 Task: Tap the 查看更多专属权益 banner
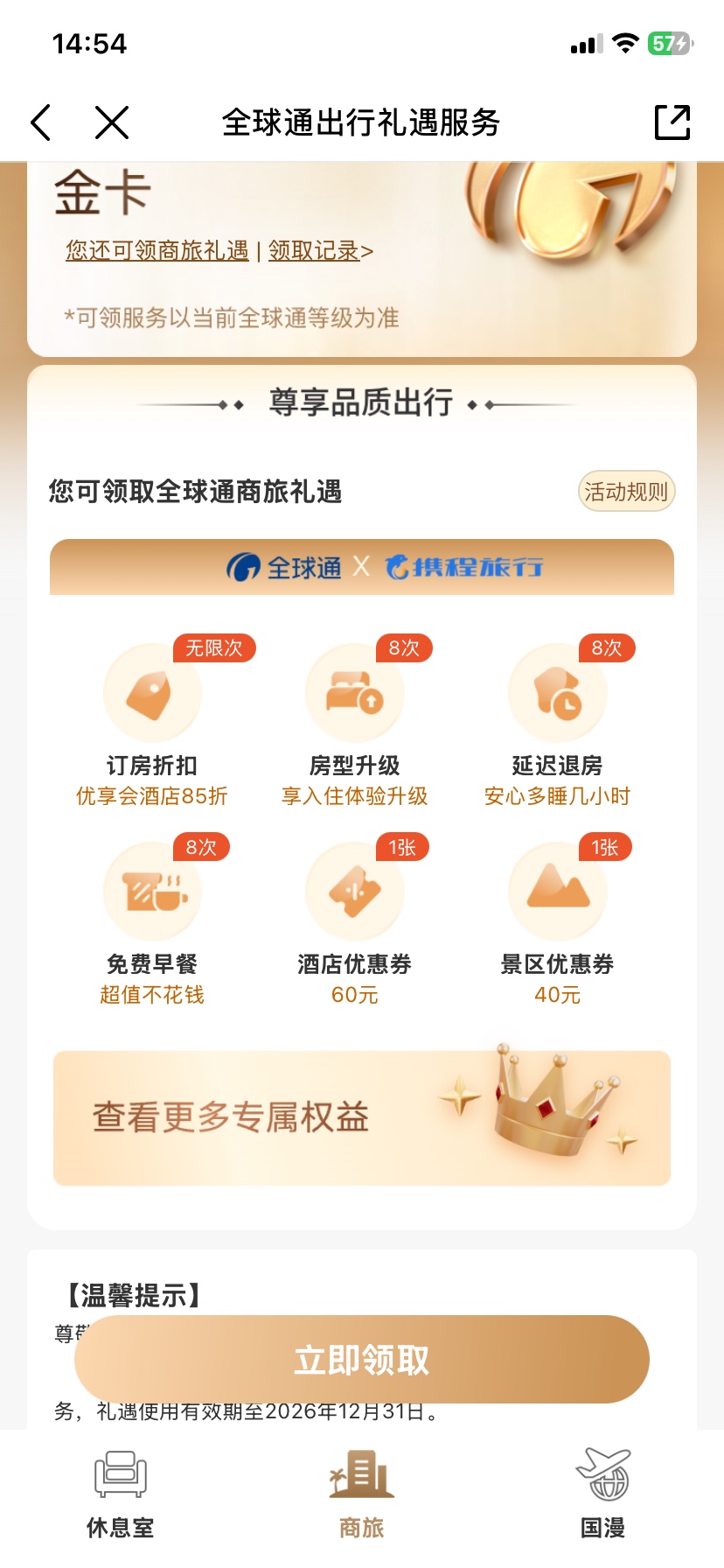[x=362, y=1117]
